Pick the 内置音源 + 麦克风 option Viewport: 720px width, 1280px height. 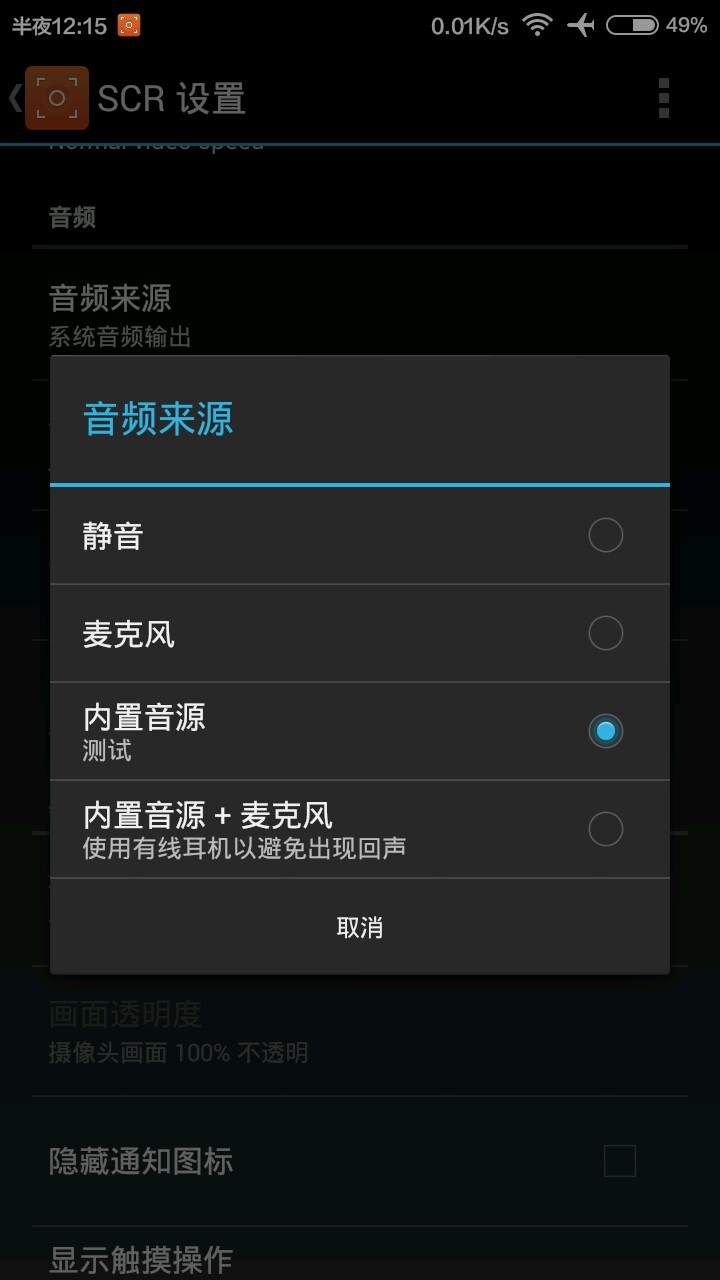coord(359,830)
